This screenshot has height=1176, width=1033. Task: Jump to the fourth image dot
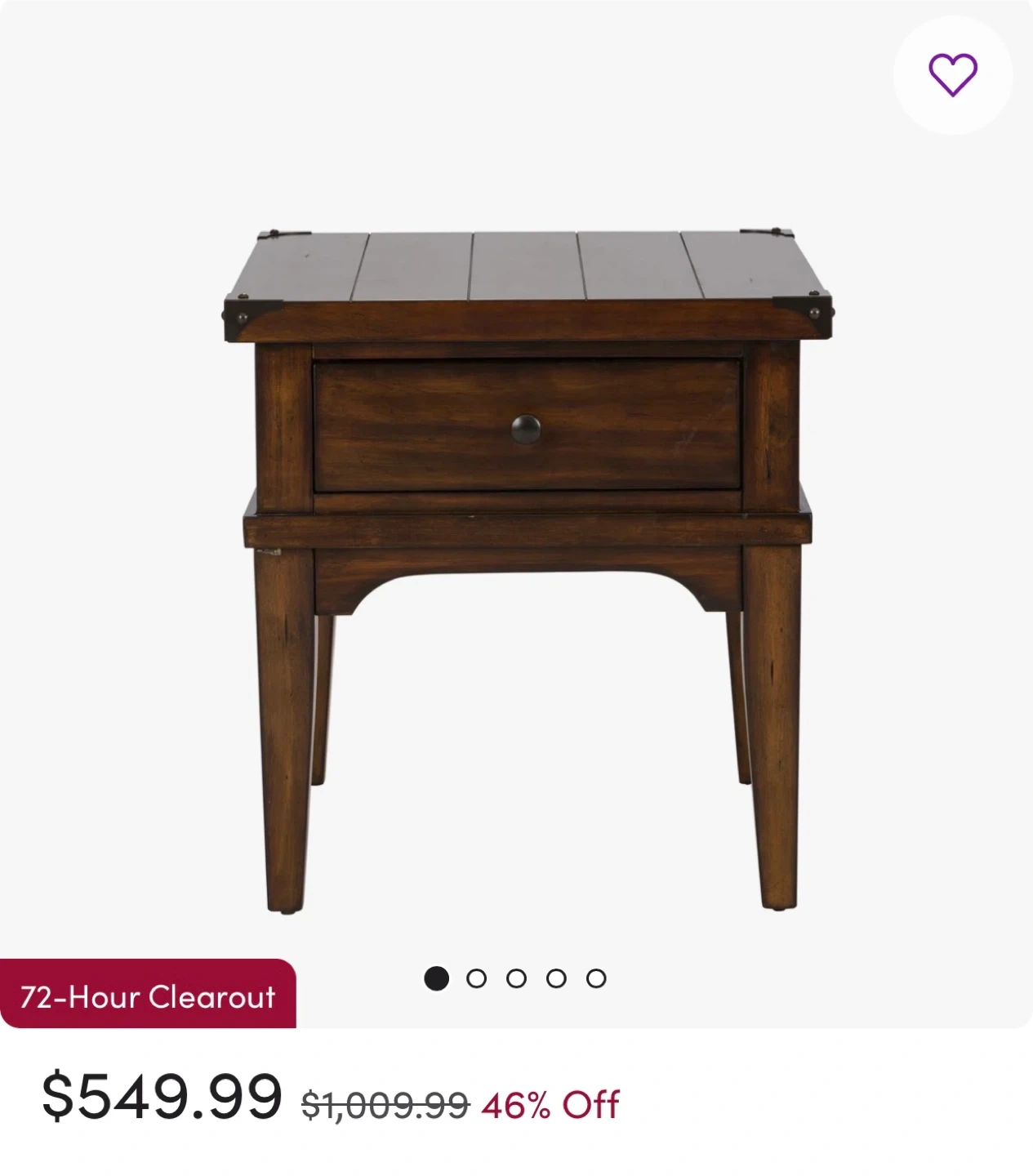tap(556, 978)
